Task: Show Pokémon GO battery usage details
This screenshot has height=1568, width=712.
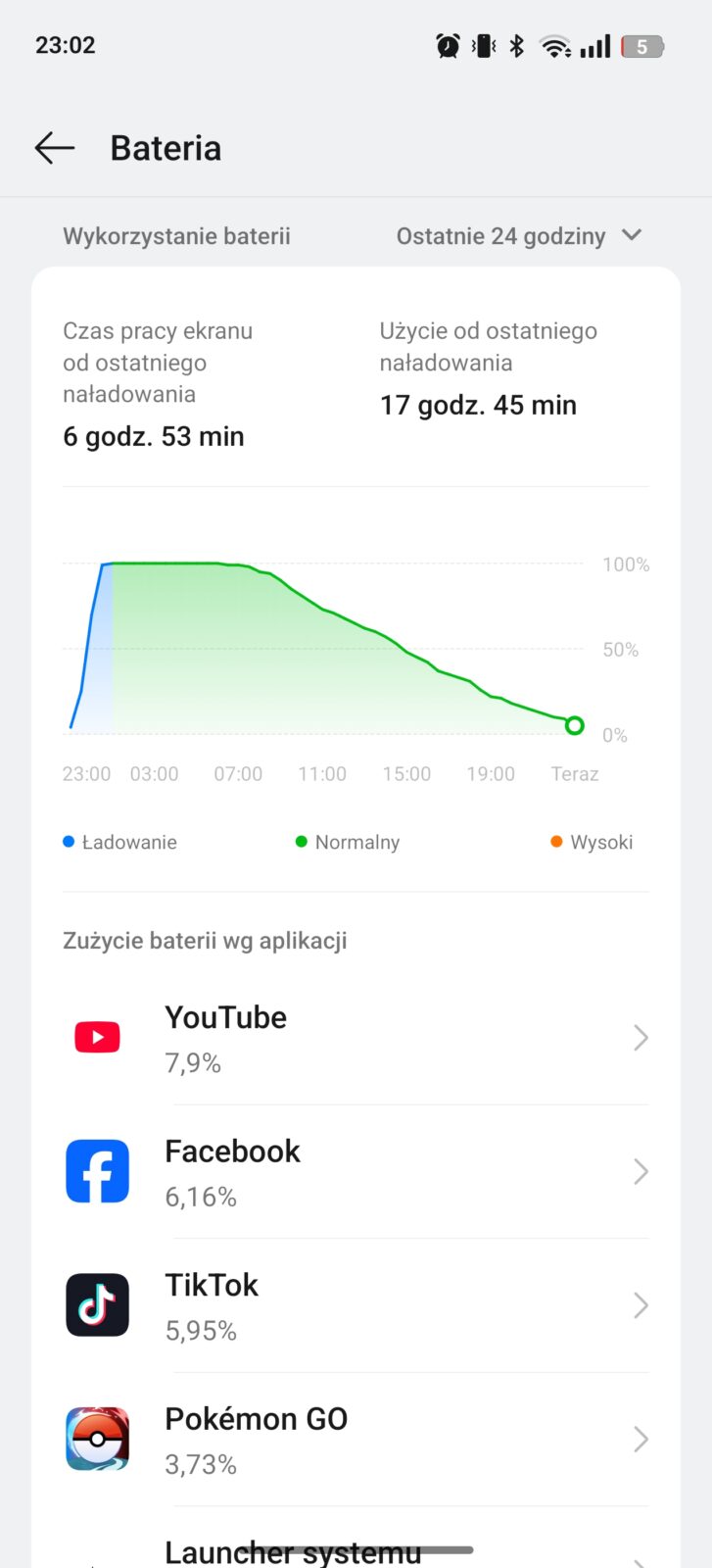Action: [356, 1440]
